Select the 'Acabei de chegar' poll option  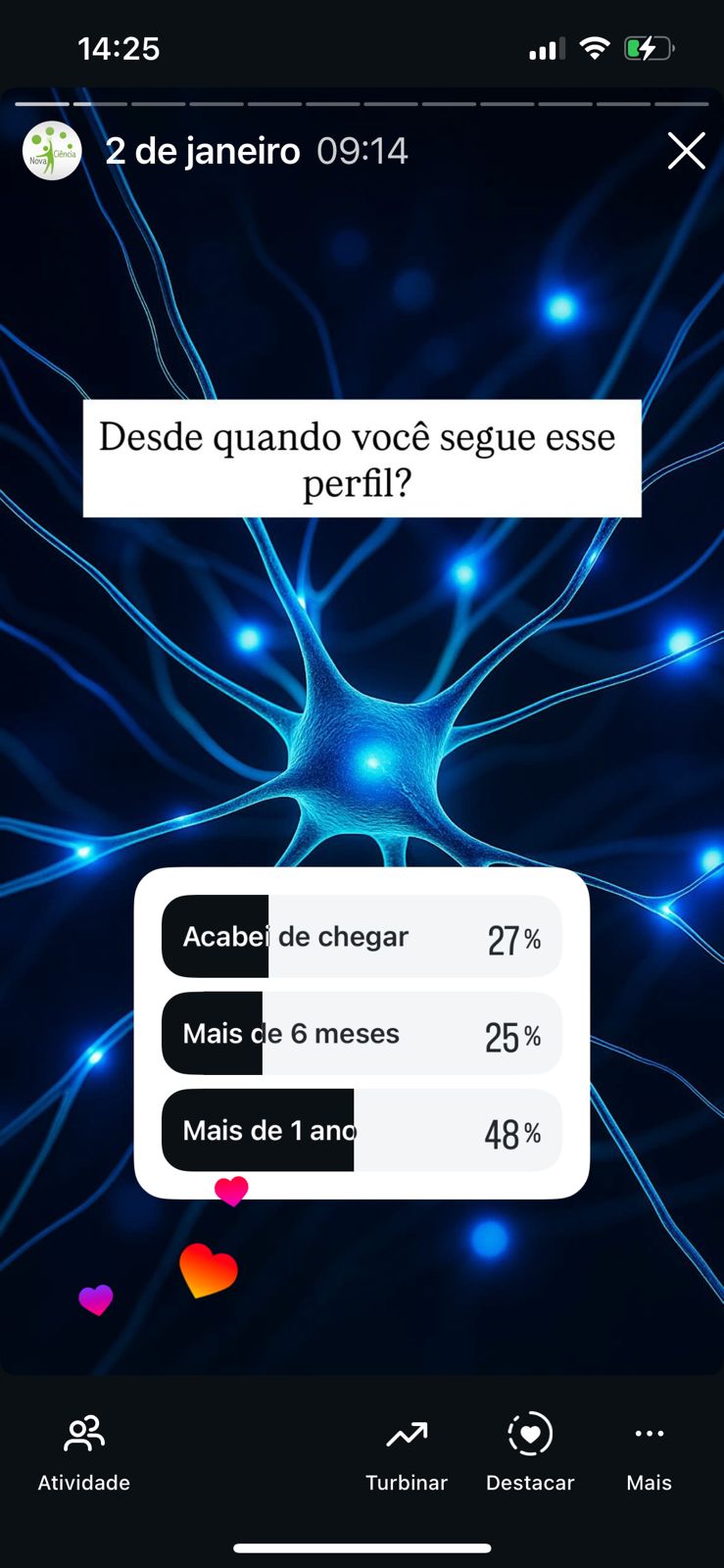pyautogui.click(x=361, y=936)
